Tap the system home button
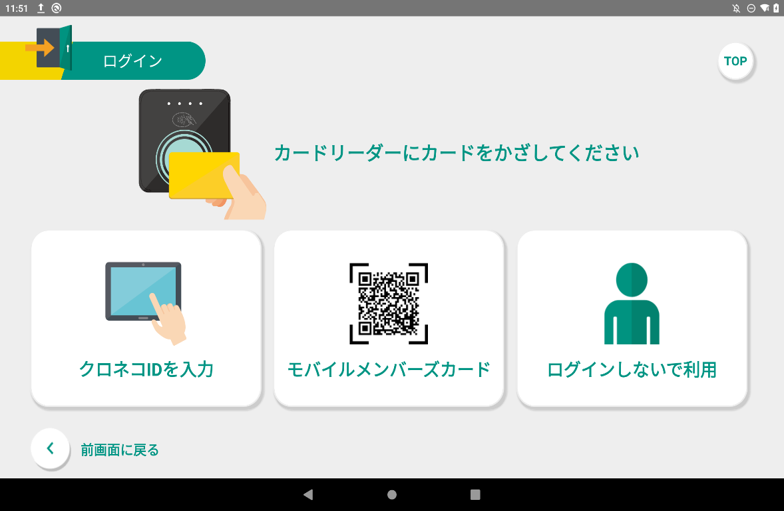The height and width of the screenshot is (511, 784). point(392,495)
